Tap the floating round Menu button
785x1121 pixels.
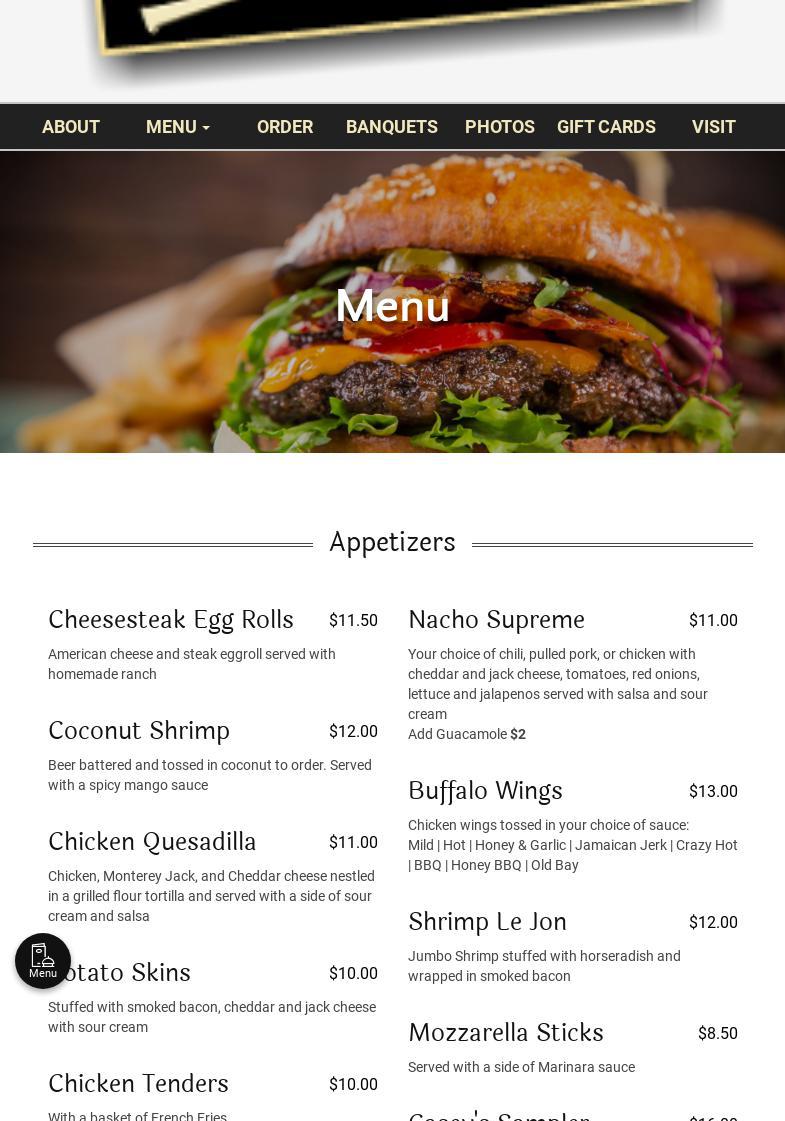43,961
